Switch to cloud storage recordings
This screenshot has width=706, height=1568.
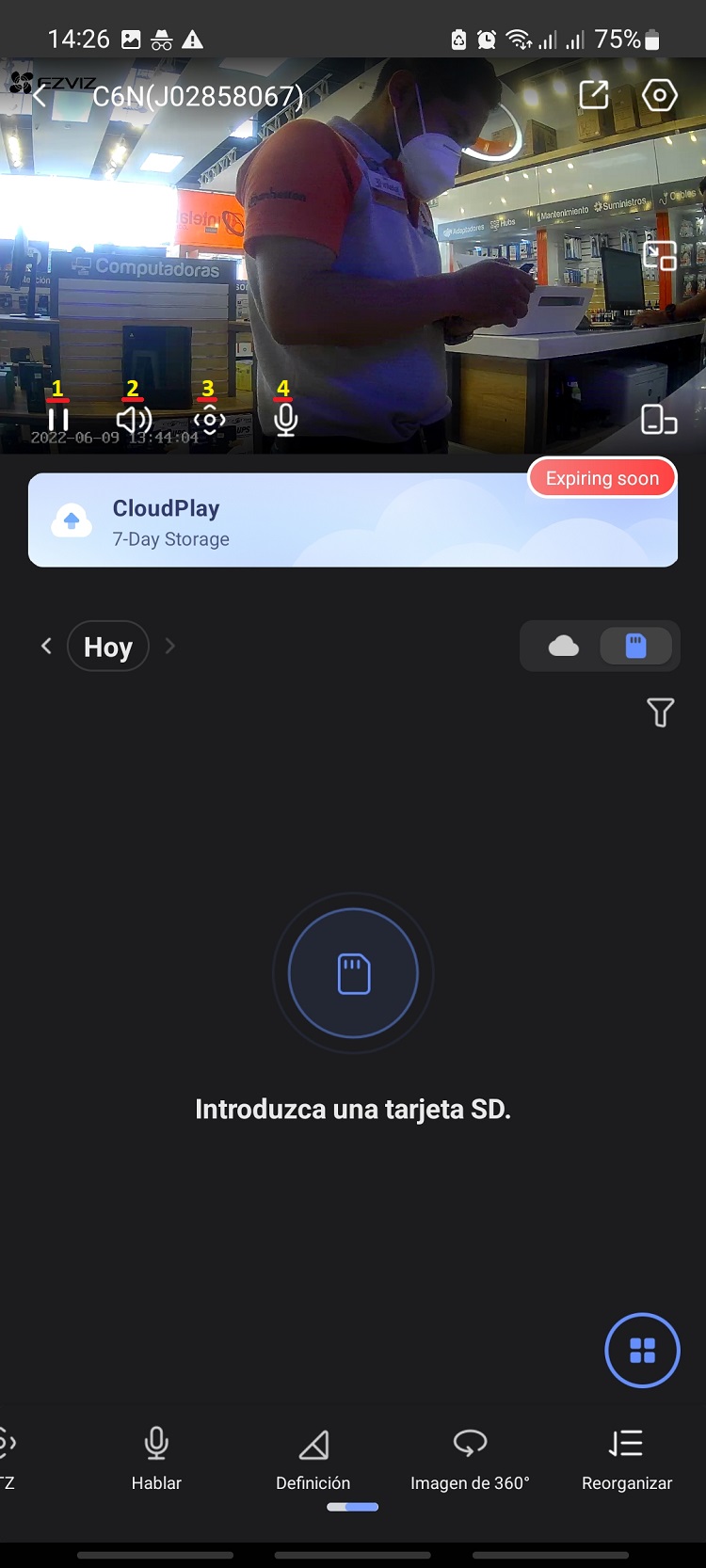[x=564, y=646]
